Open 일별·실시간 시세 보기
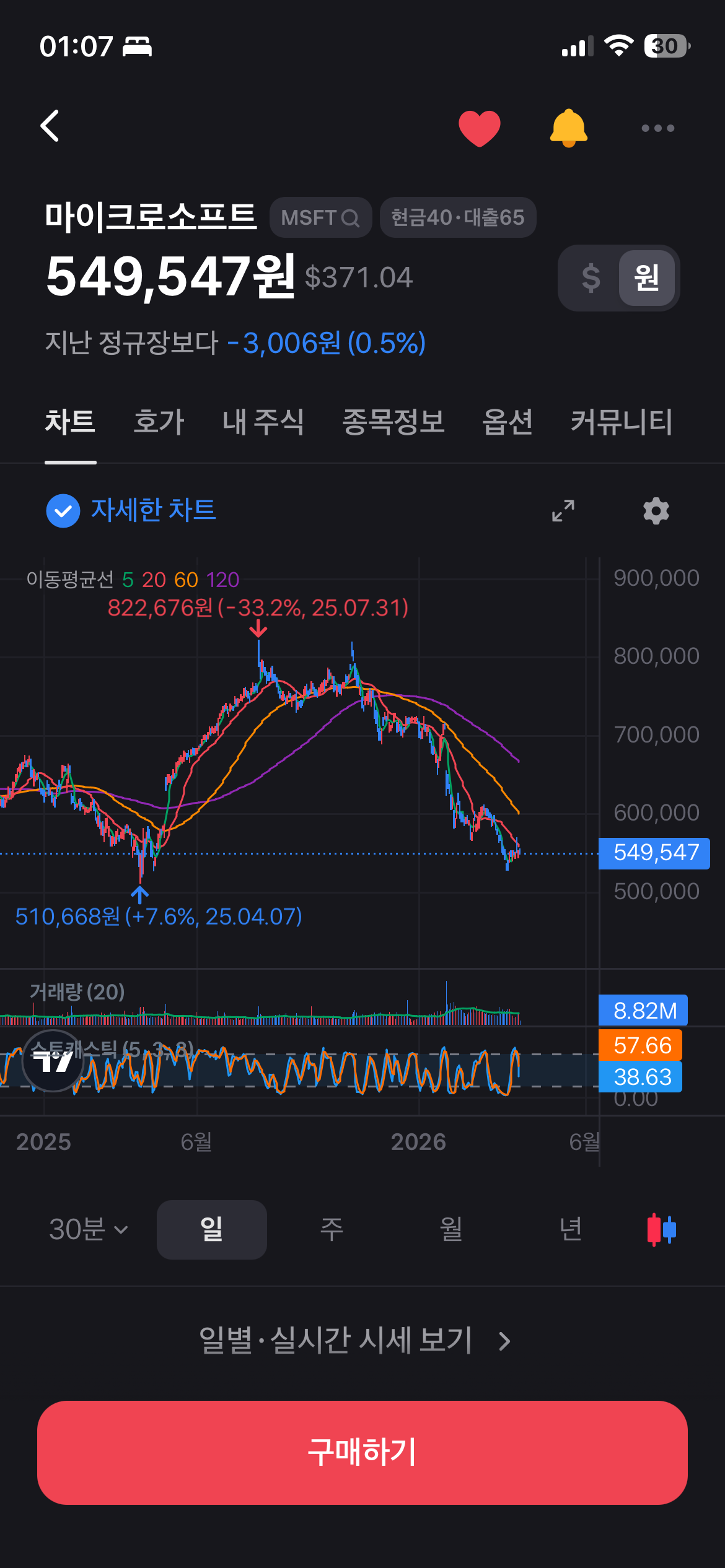This screenshot has height=1568, width=725. click(x=354, y=1341)
